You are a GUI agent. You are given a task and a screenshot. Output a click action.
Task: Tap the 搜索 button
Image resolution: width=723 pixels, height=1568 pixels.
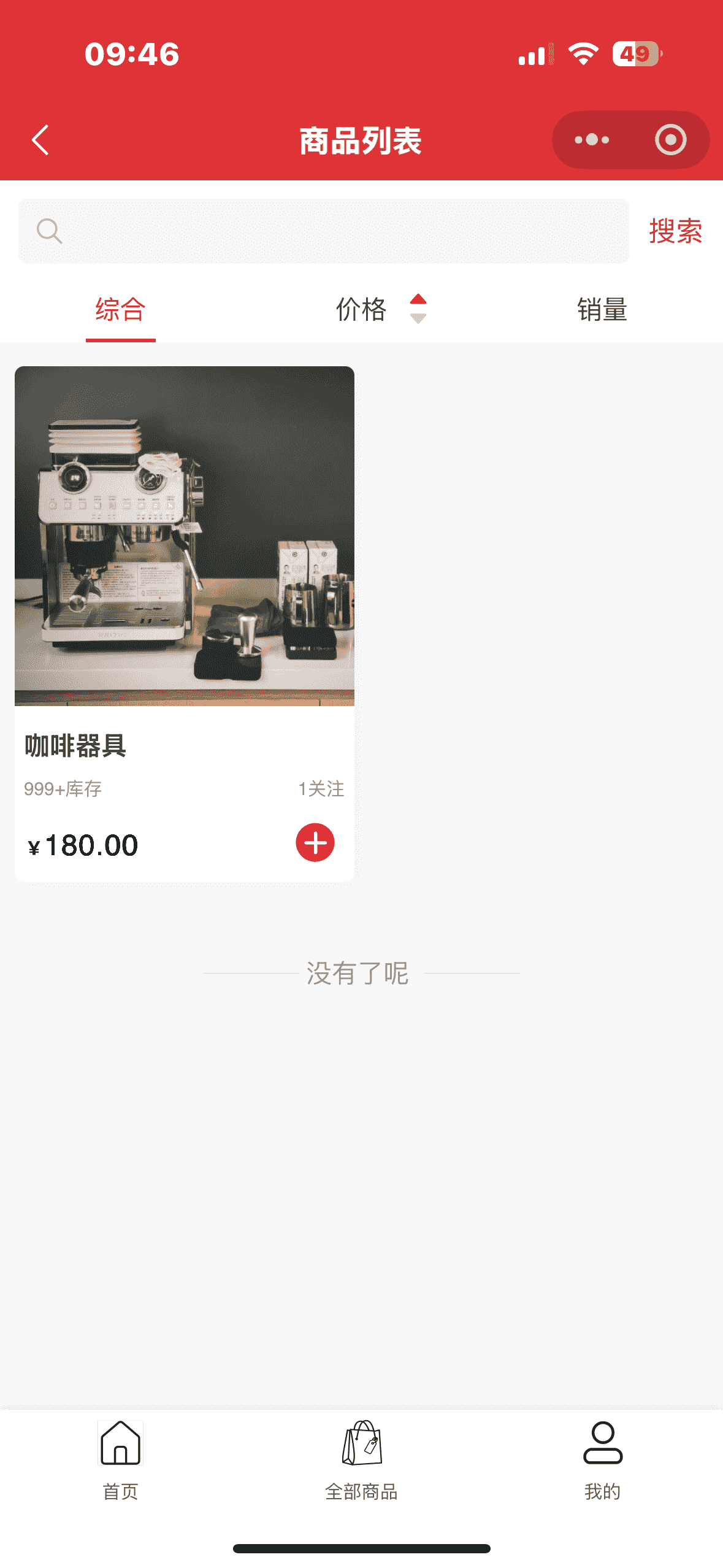pyautogui.click(x=675, y=231)
